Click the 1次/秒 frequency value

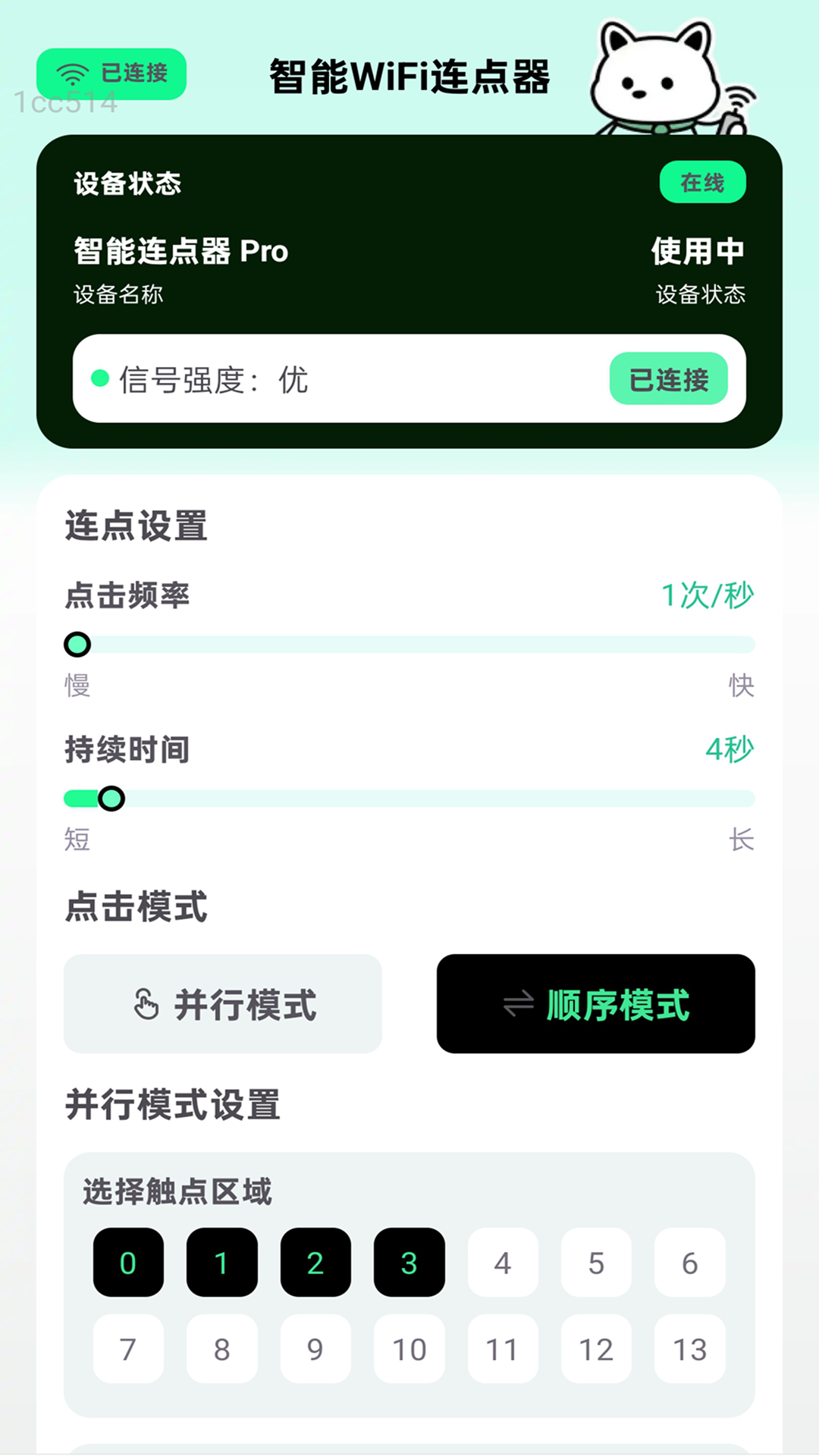coord(707,596)
